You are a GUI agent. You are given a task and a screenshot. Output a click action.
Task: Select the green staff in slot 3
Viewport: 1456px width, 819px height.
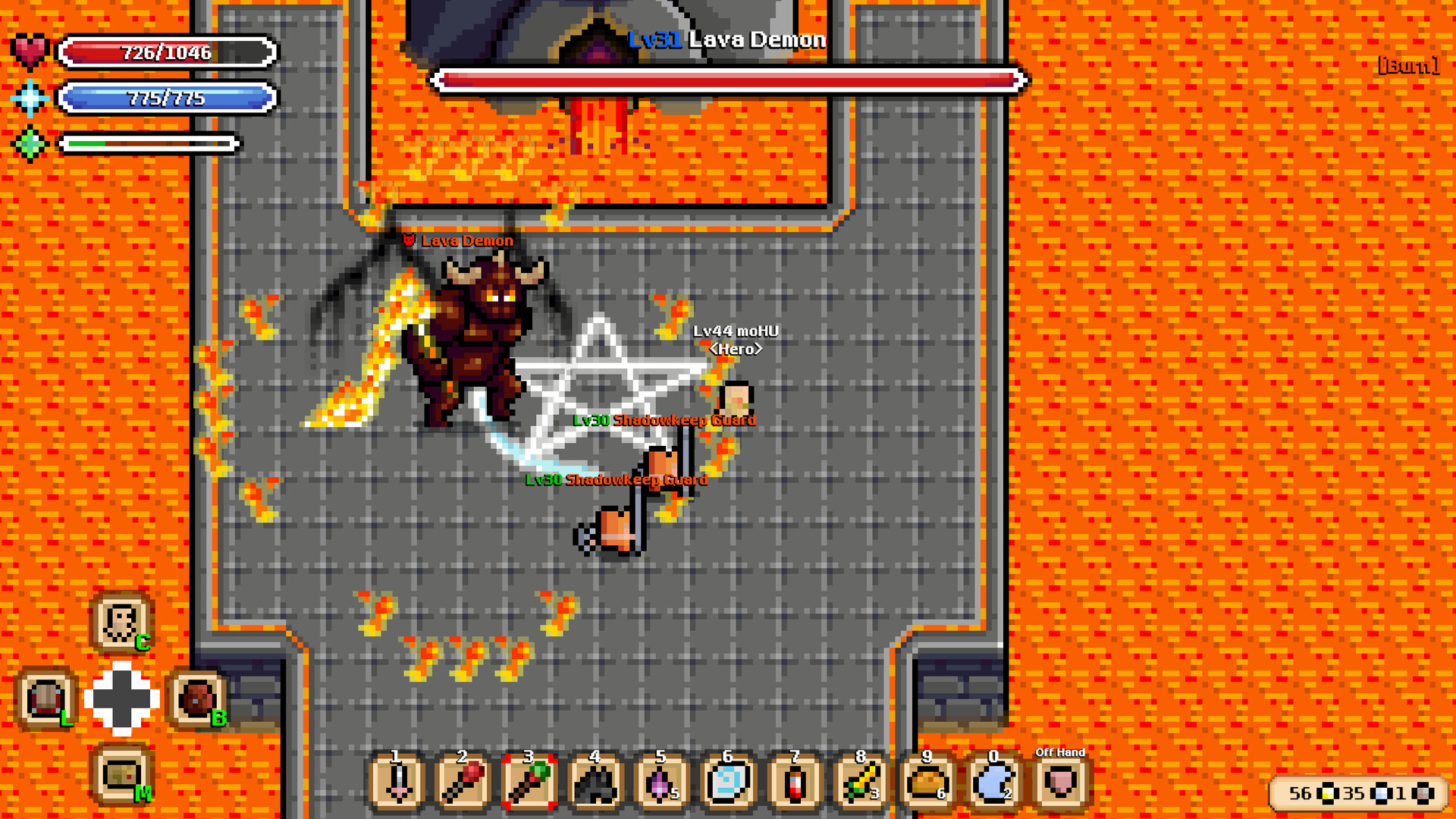tap(529, 783)
